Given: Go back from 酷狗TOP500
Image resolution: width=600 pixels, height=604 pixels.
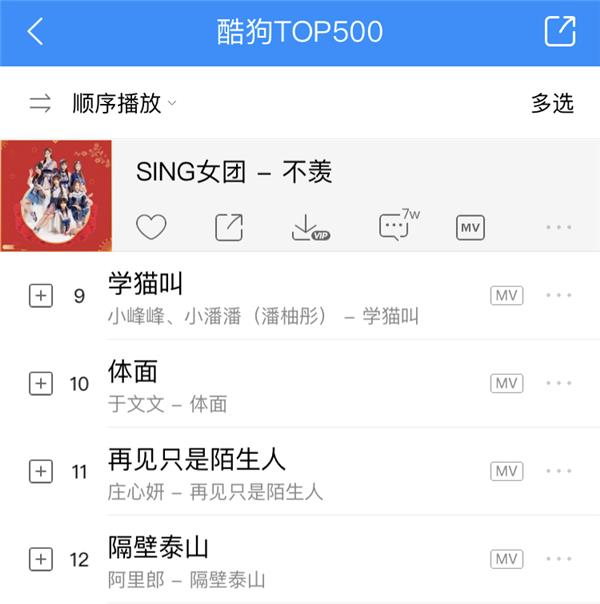Looking at the screenshot, I should coord(35,32).
